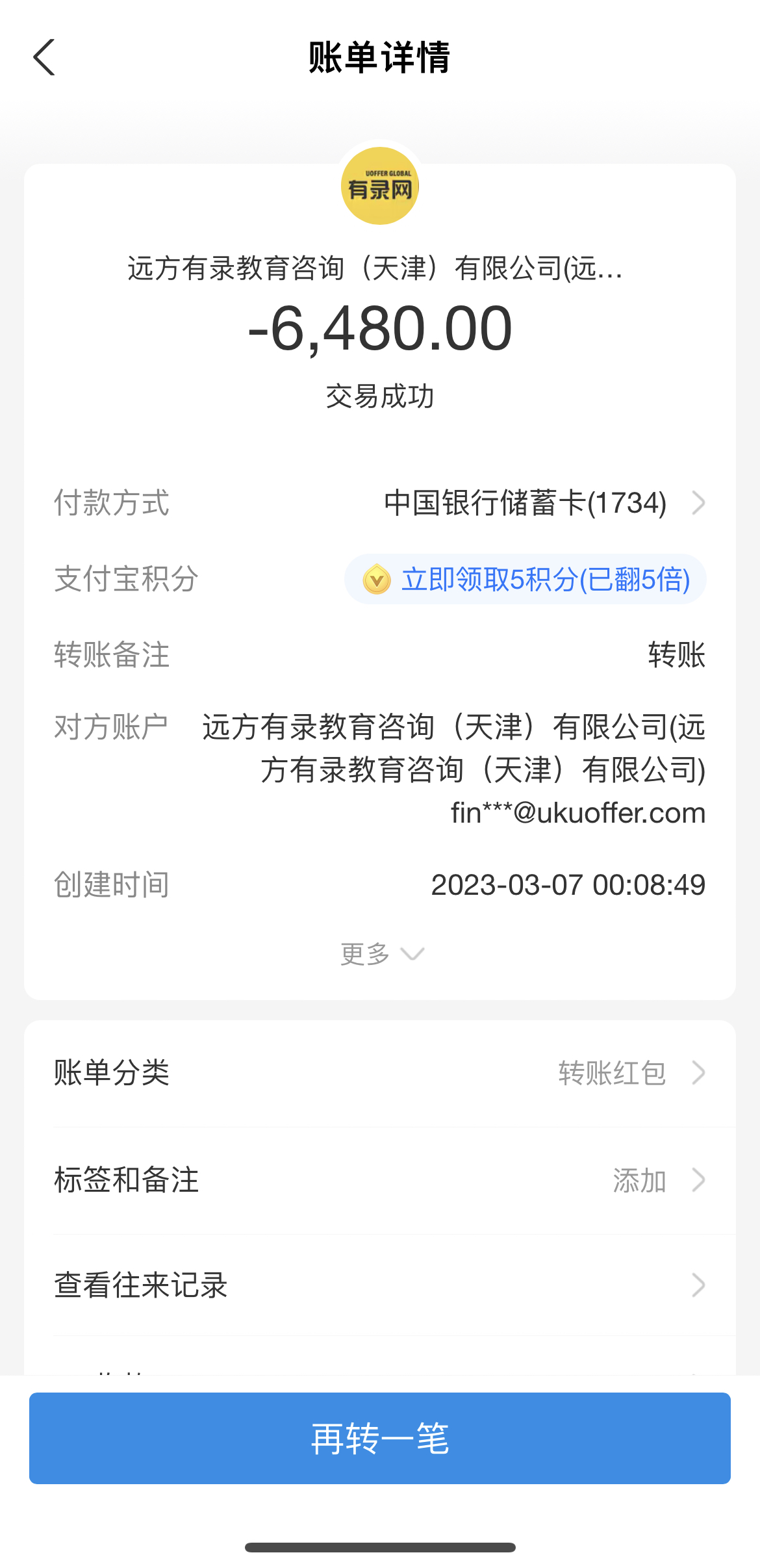Go back from the bill details page
Screen dimensions: 760x1568
click(44, 57)
